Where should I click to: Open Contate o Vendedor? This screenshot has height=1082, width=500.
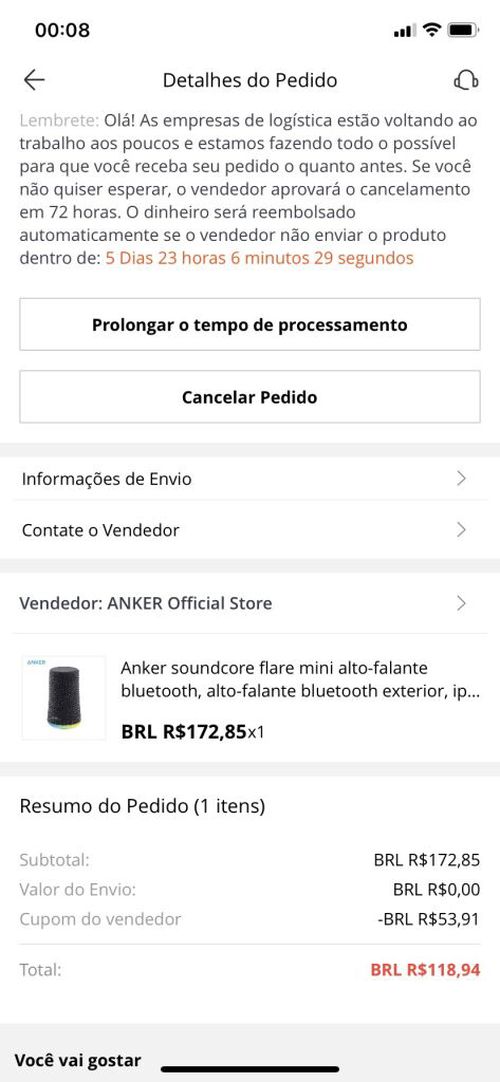click(250, 530)
